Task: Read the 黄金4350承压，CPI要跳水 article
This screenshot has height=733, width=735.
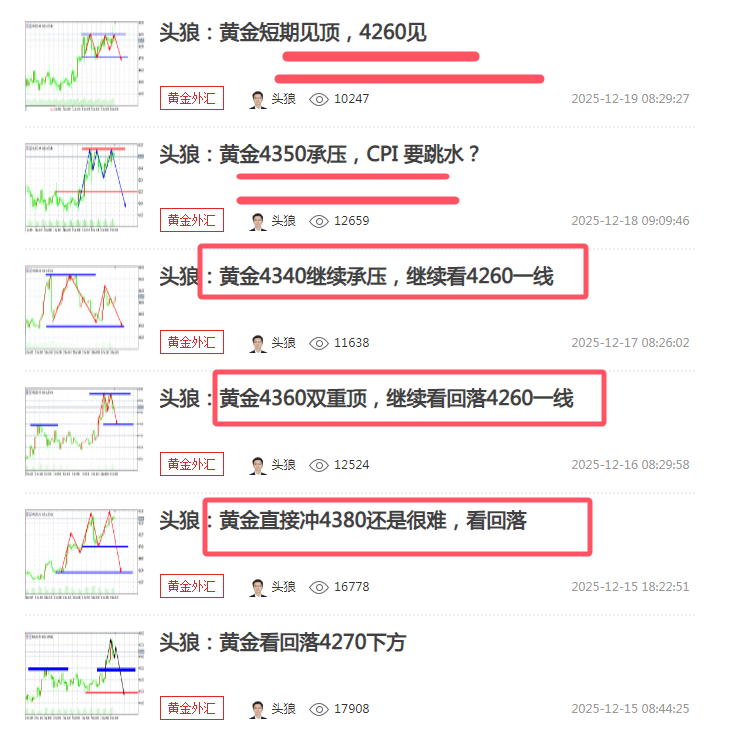Action: click(x=321, y=155)
